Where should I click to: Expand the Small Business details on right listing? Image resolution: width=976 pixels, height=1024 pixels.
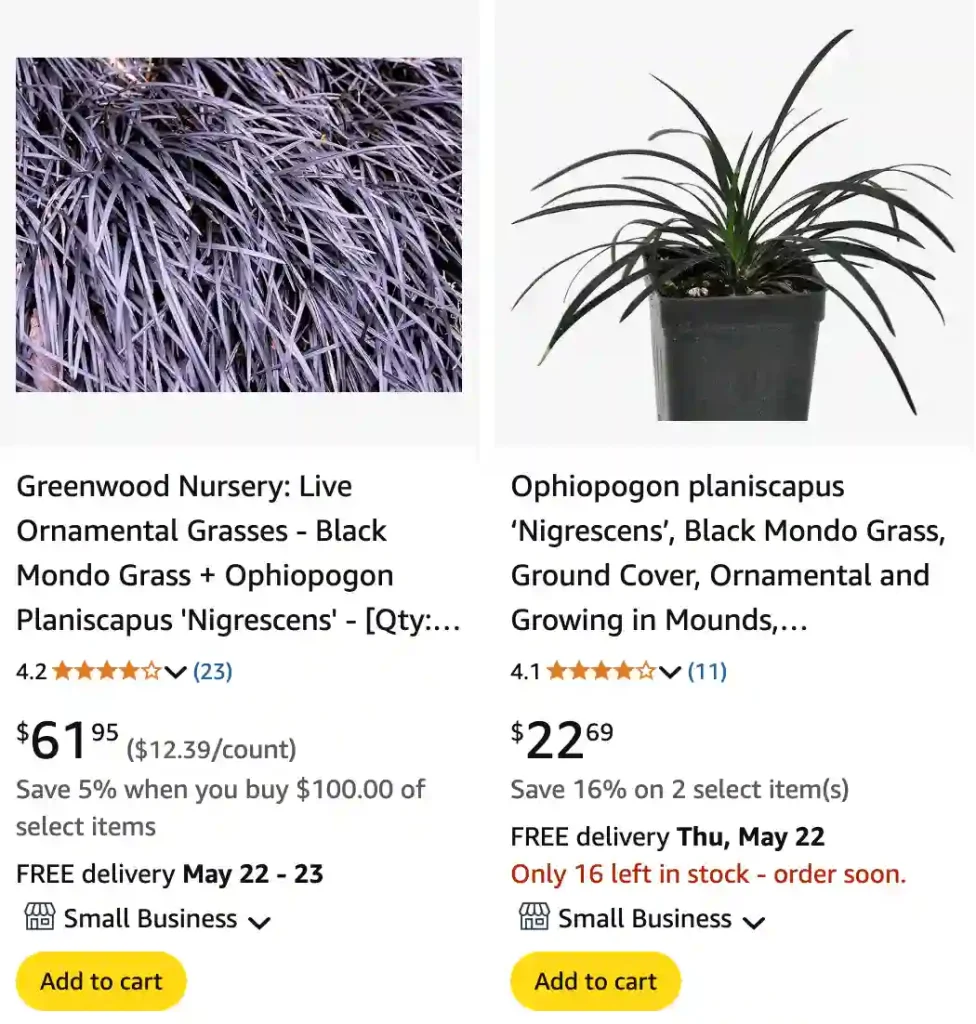[x=755, y=921]
